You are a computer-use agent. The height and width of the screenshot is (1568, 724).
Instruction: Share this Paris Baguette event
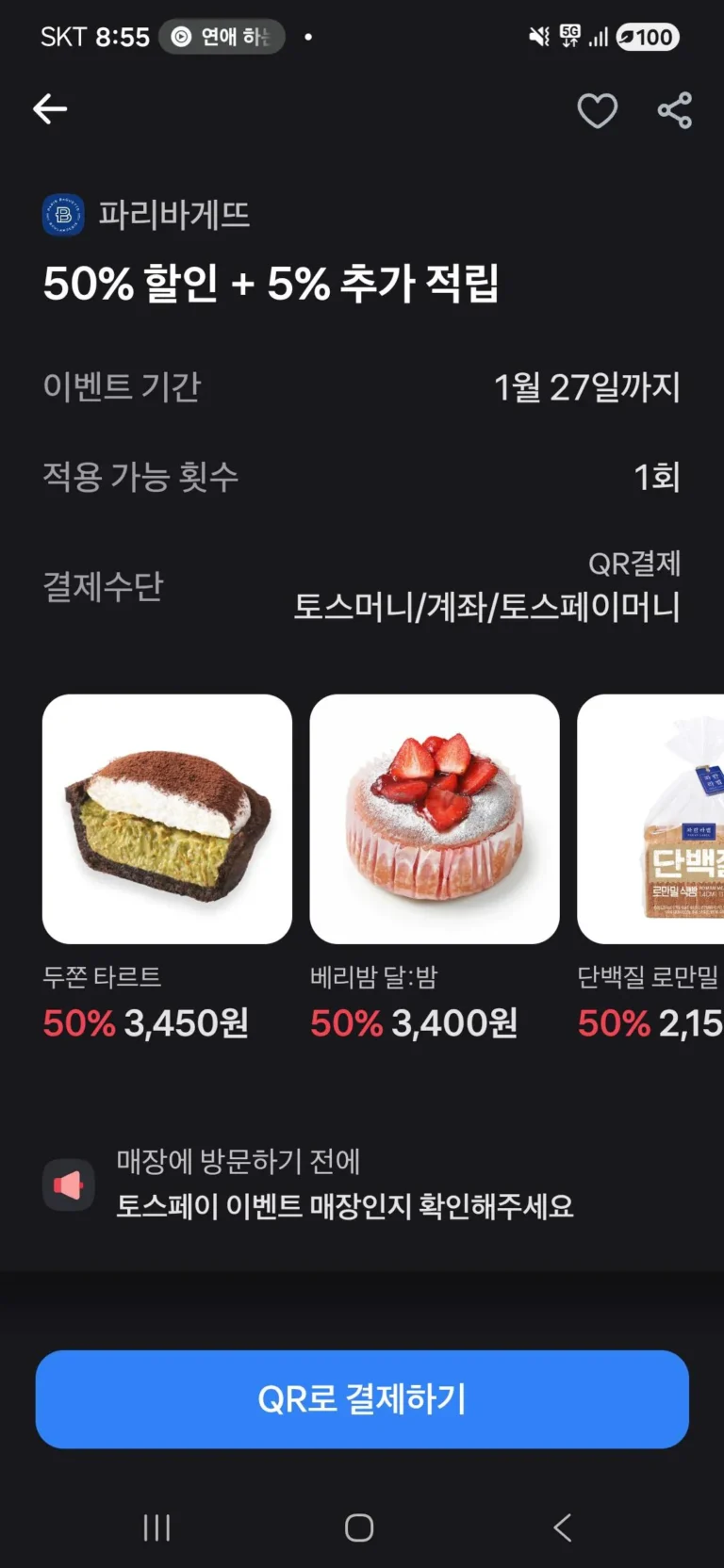point(674,111)
